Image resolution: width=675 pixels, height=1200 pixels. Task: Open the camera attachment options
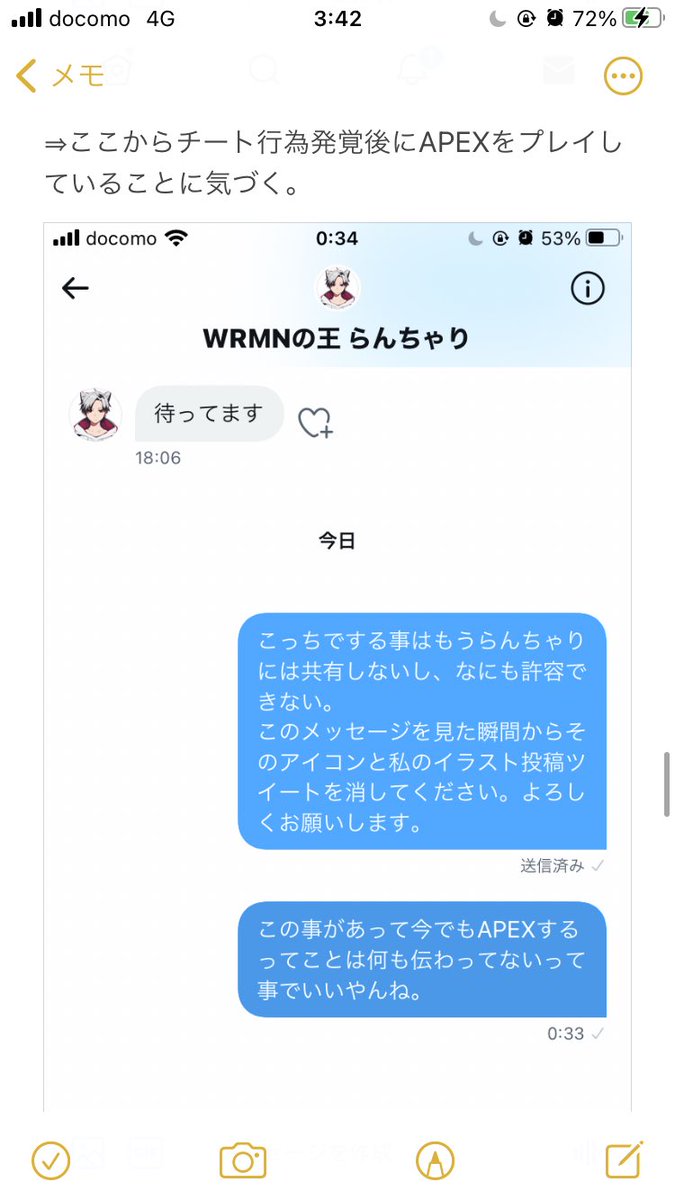[x=243, y=1160]
